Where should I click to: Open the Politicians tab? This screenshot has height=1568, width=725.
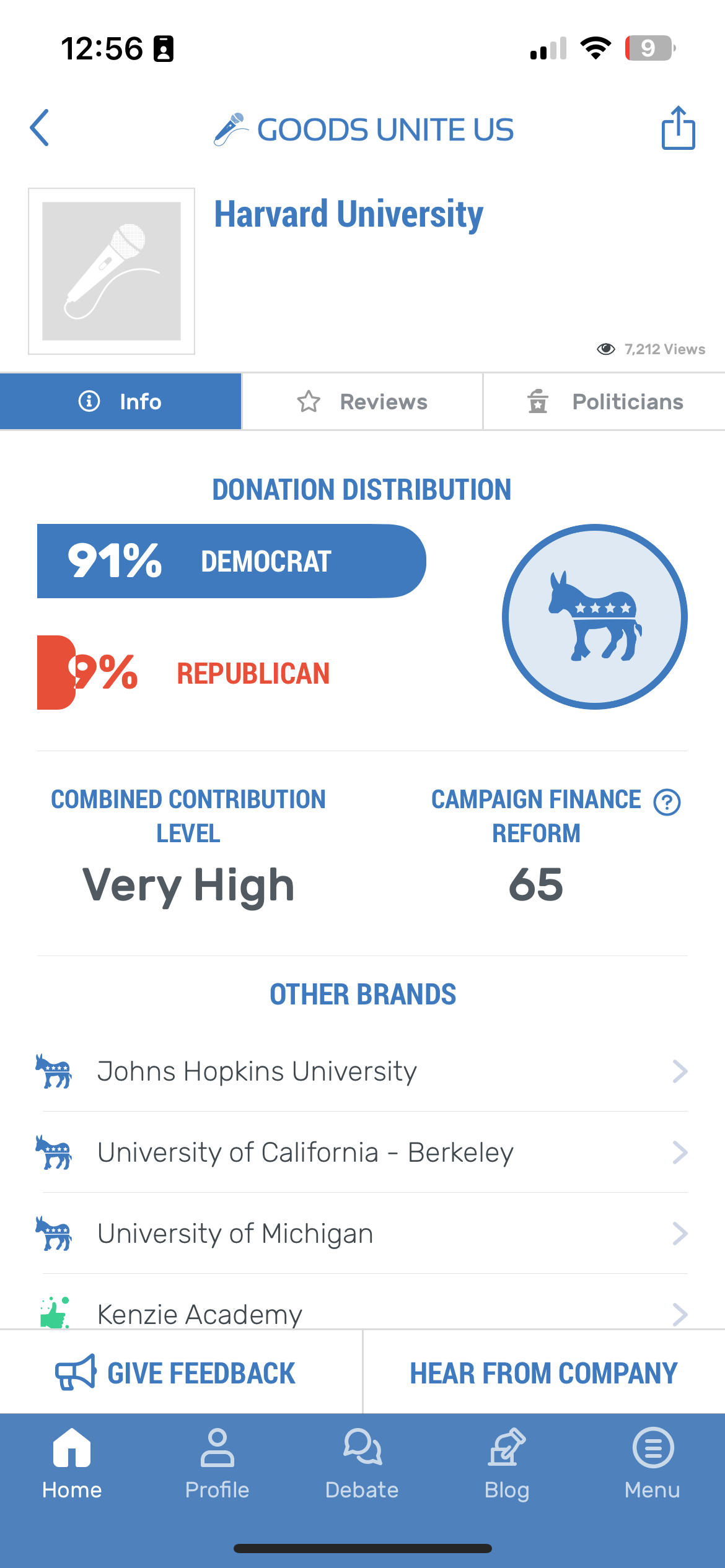pos(604,402)
